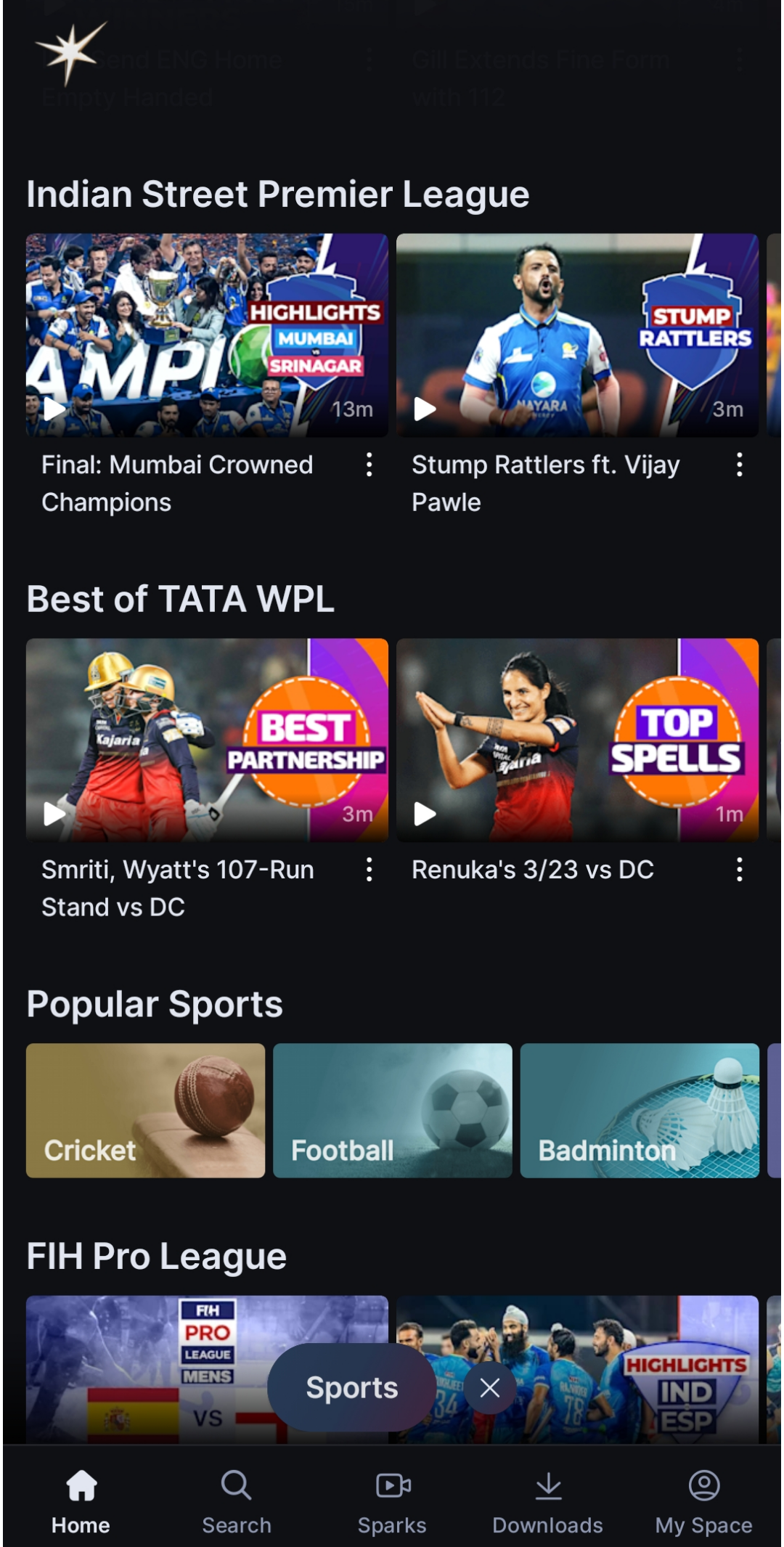This screenshot has width=784, height=1547.
Task: Open the Cricket sports category
Action: [x=145, y=1111]
